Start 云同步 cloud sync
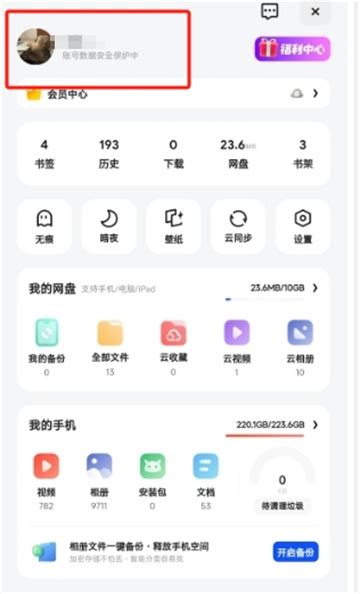Viewport: 360px width, 594px height. [238, 227]
